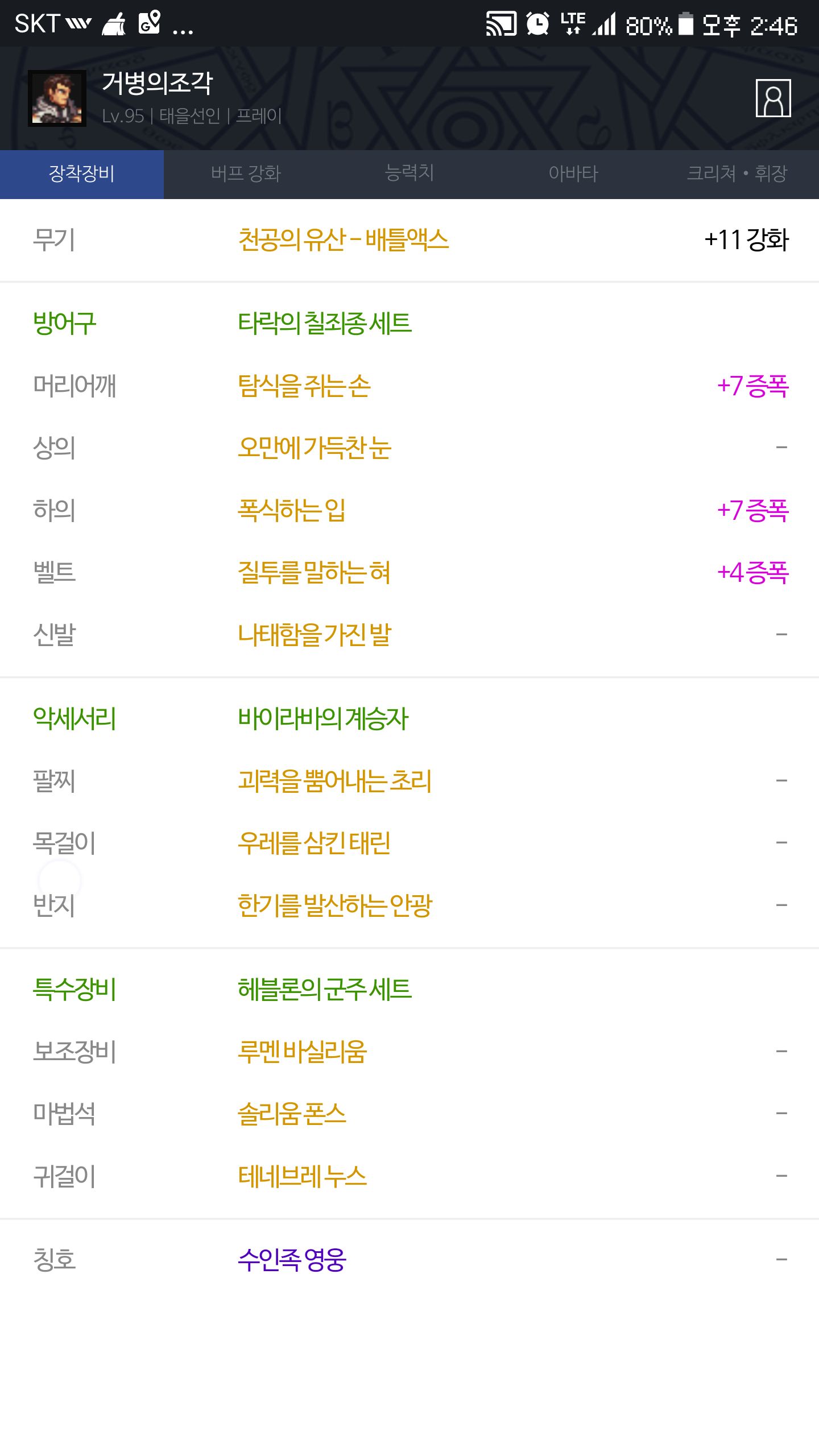View the 테네브레 누스 earring

click(x=302, y=1176)
